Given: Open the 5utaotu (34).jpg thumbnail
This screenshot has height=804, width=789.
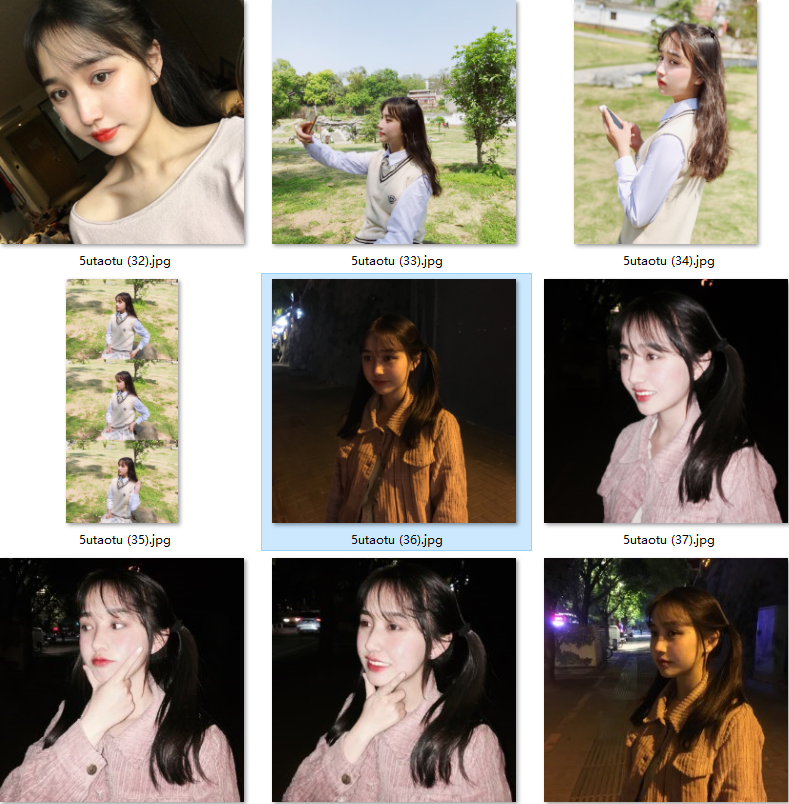Looking at the screenshot, I should [x=666, y=122].
